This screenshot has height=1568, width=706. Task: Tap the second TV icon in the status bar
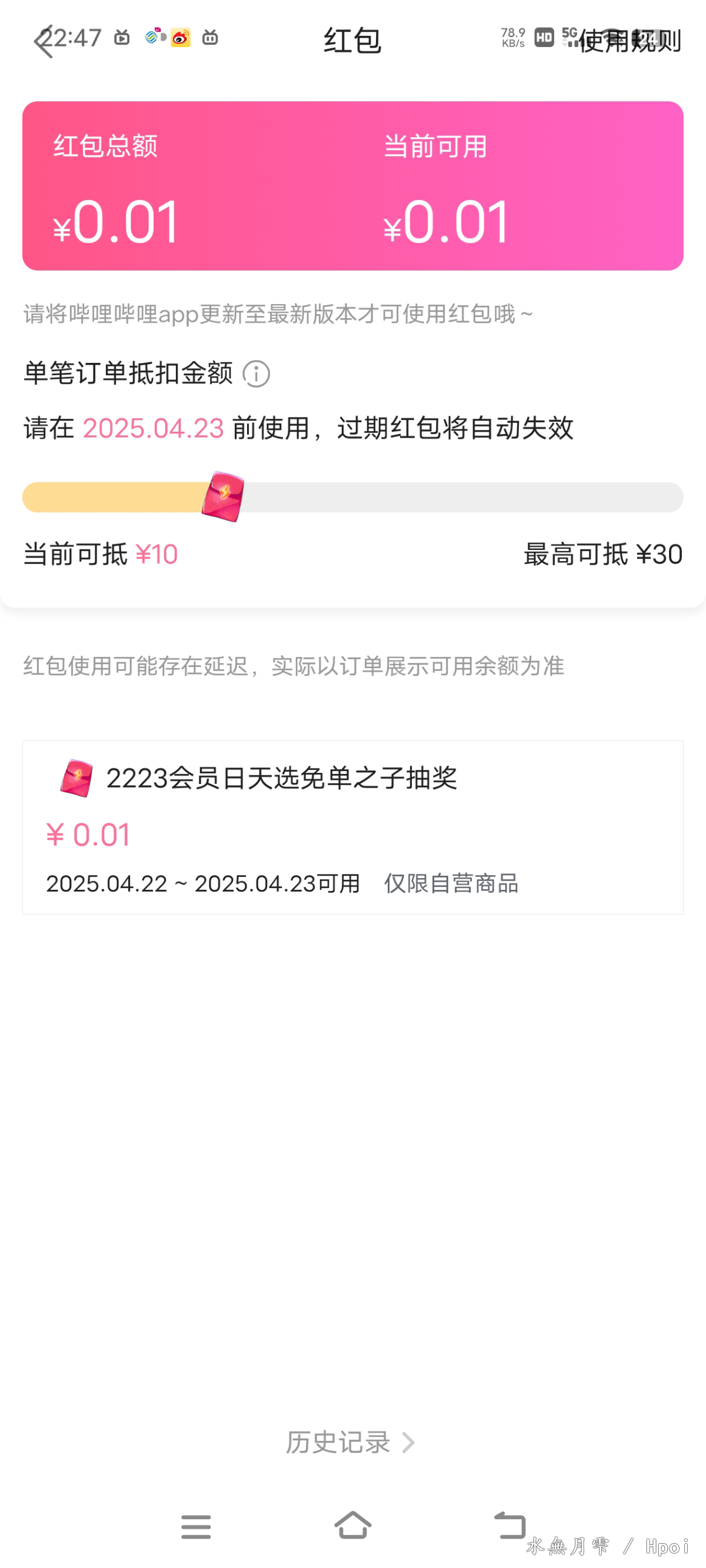(x=209, y=38)
